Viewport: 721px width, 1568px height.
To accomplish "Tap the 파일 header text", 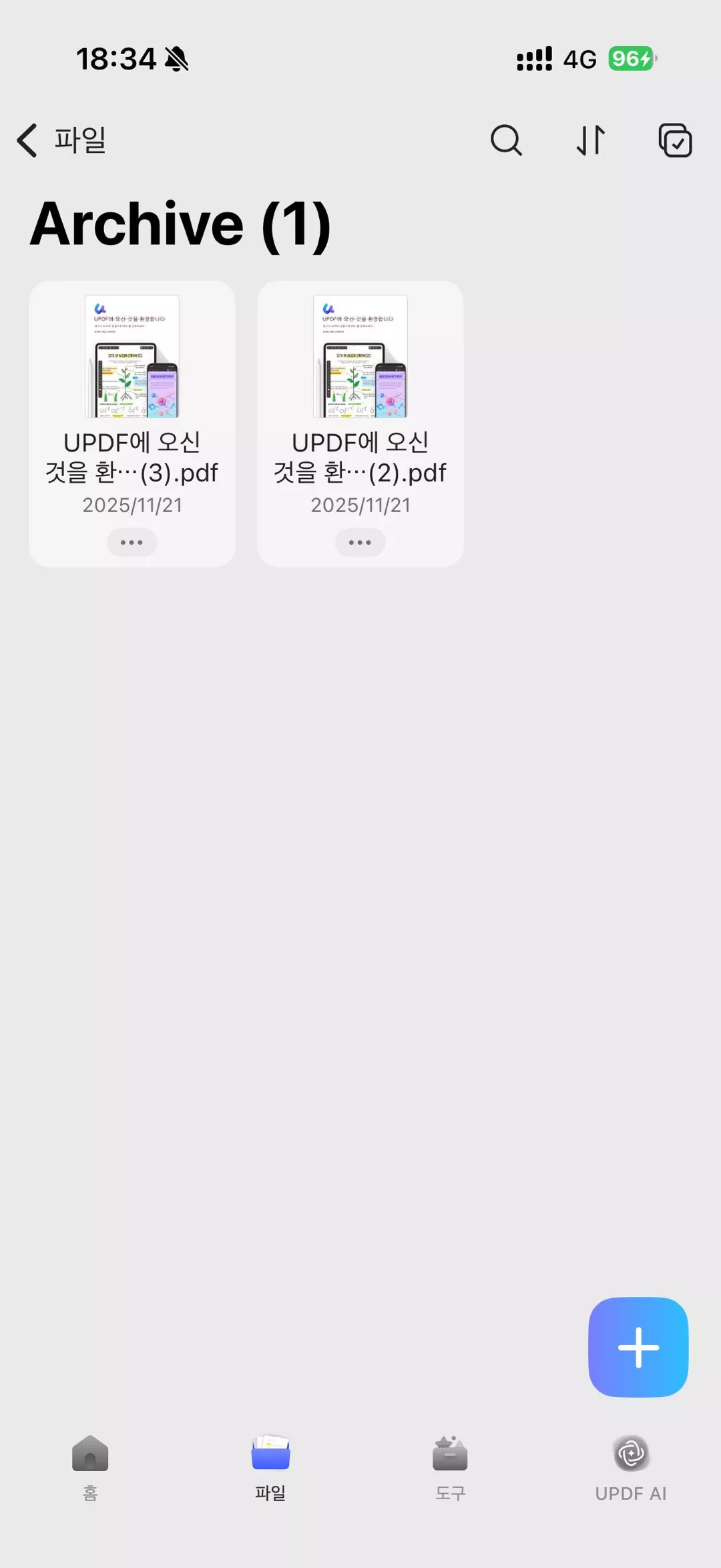I will (78, 140).
